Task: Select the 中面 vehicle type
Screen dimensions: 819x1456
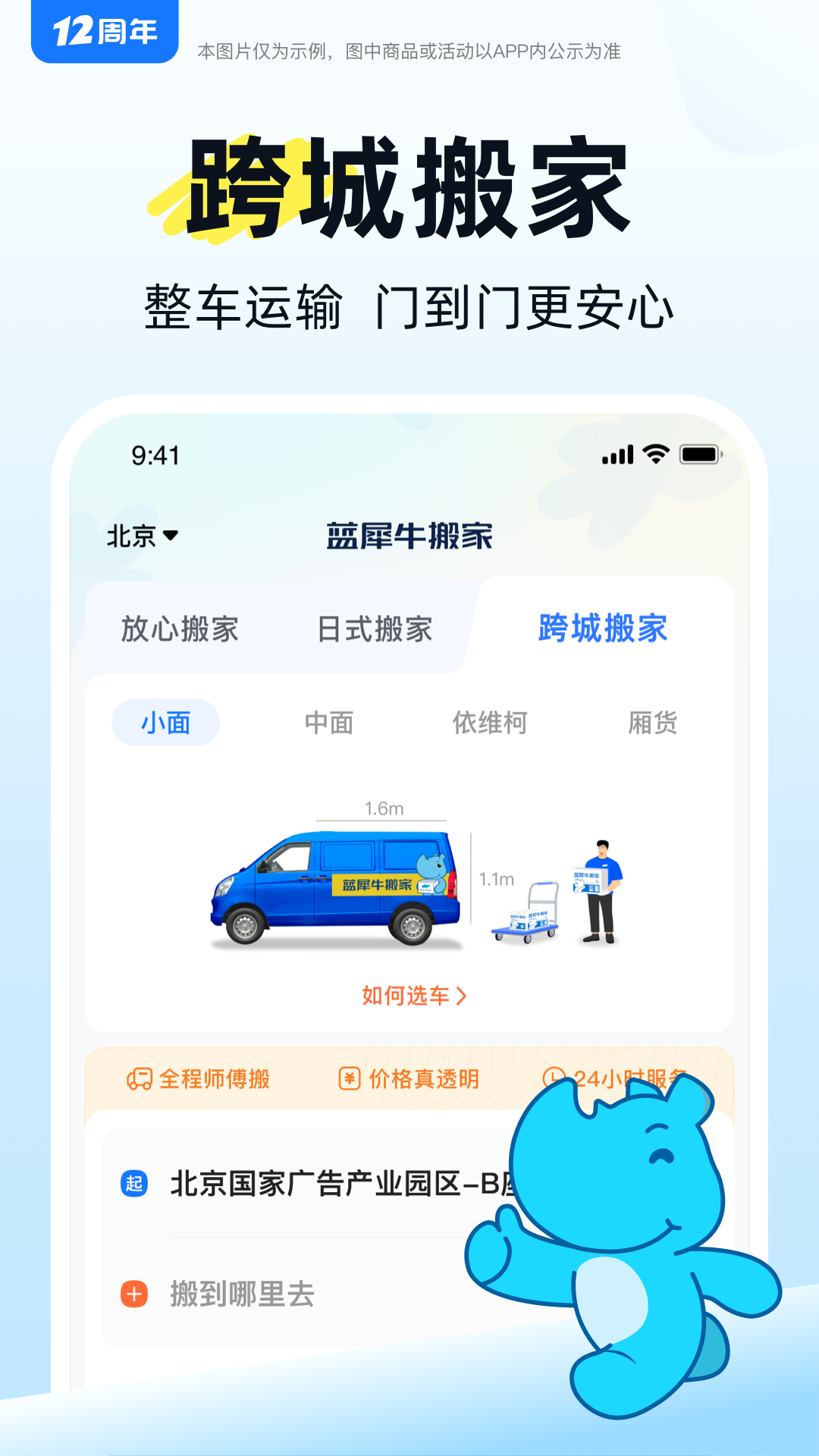Action: (x=329, y=723)
